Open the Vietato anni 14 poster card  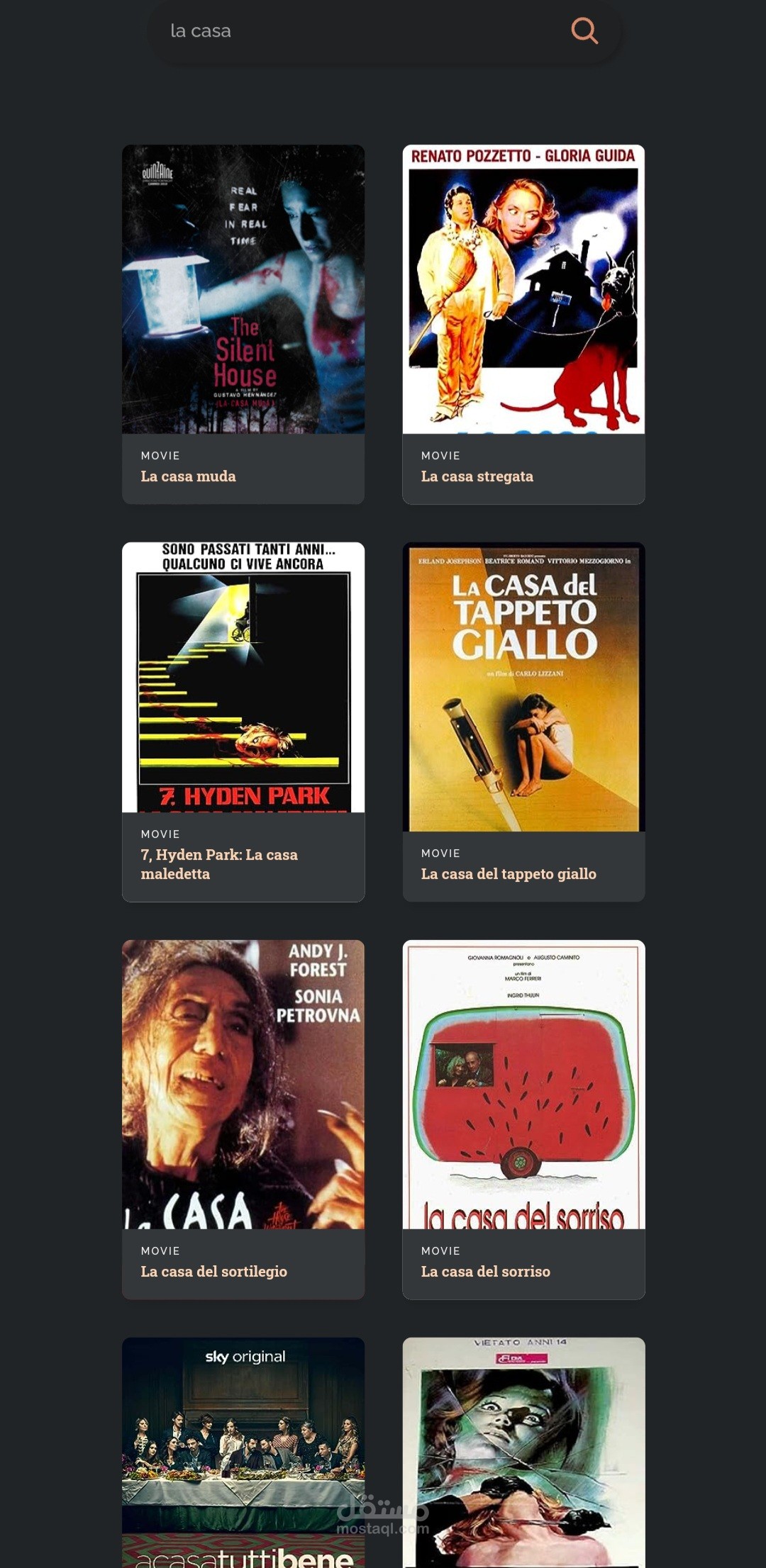click(x=523, y=1452)
